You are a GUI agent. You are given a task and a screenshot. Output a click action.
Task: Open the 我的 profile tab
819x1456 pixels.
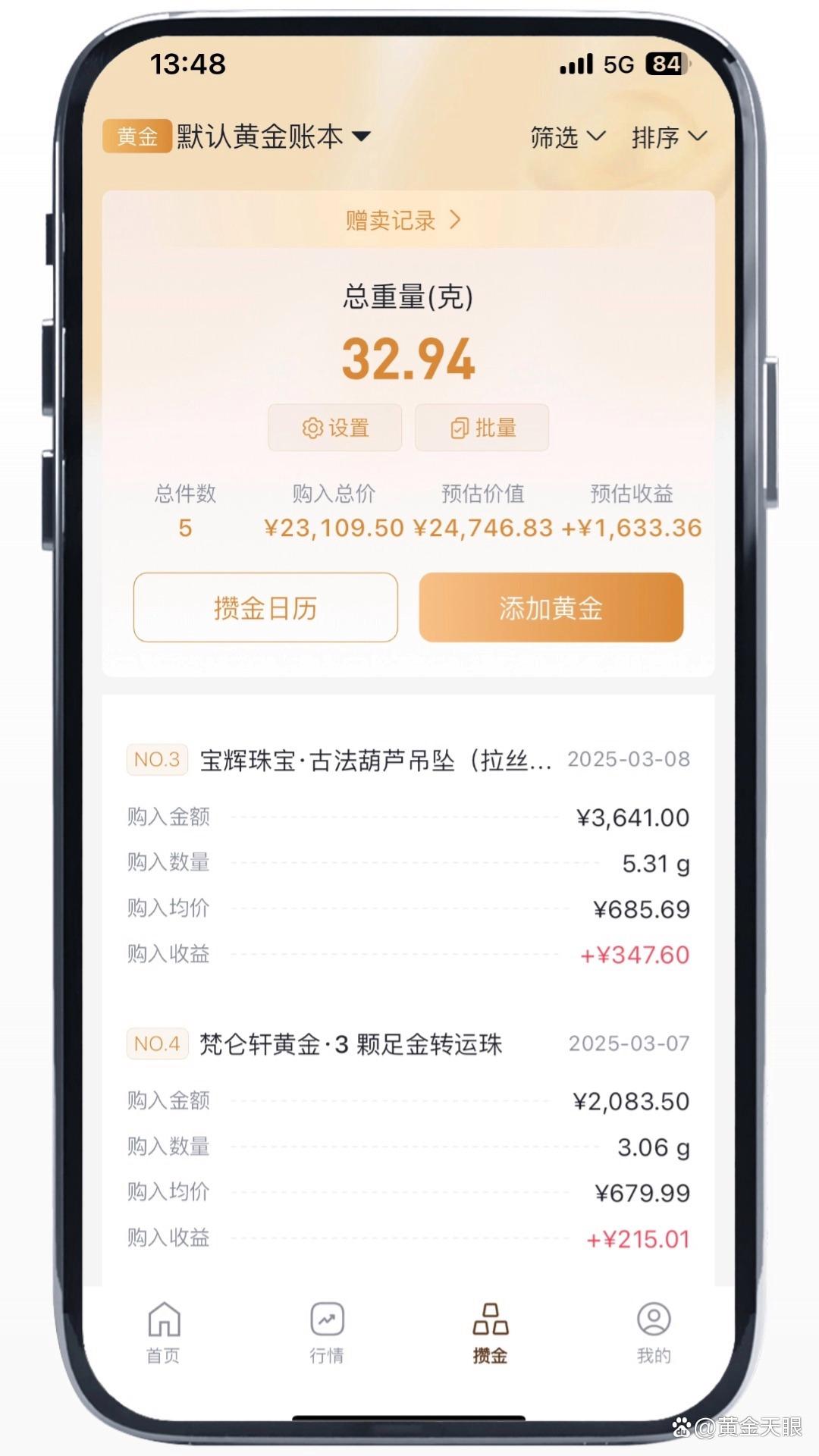(654, 1332)
